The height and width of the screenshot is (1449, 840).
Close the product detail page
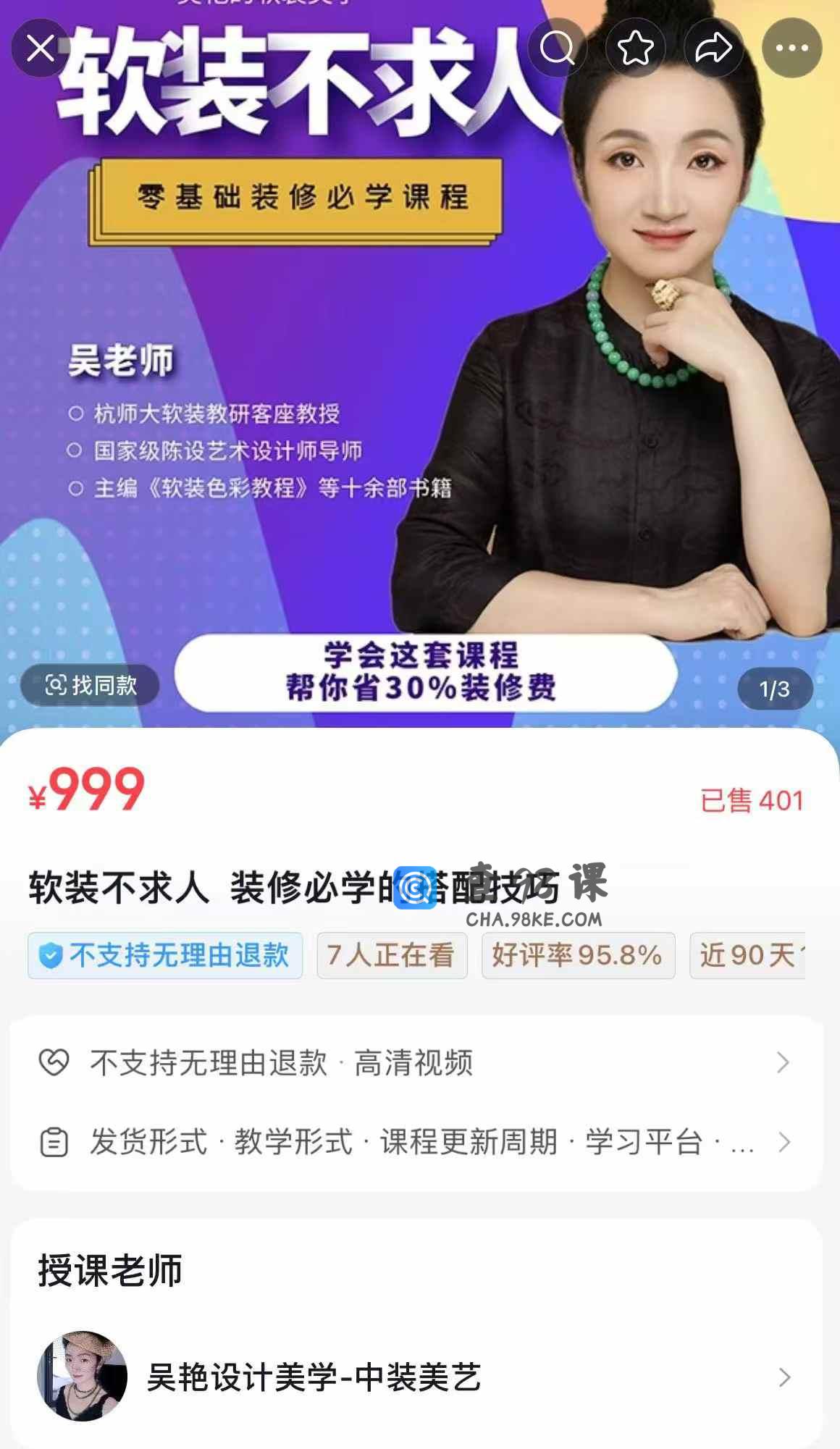tap(41, 49)
